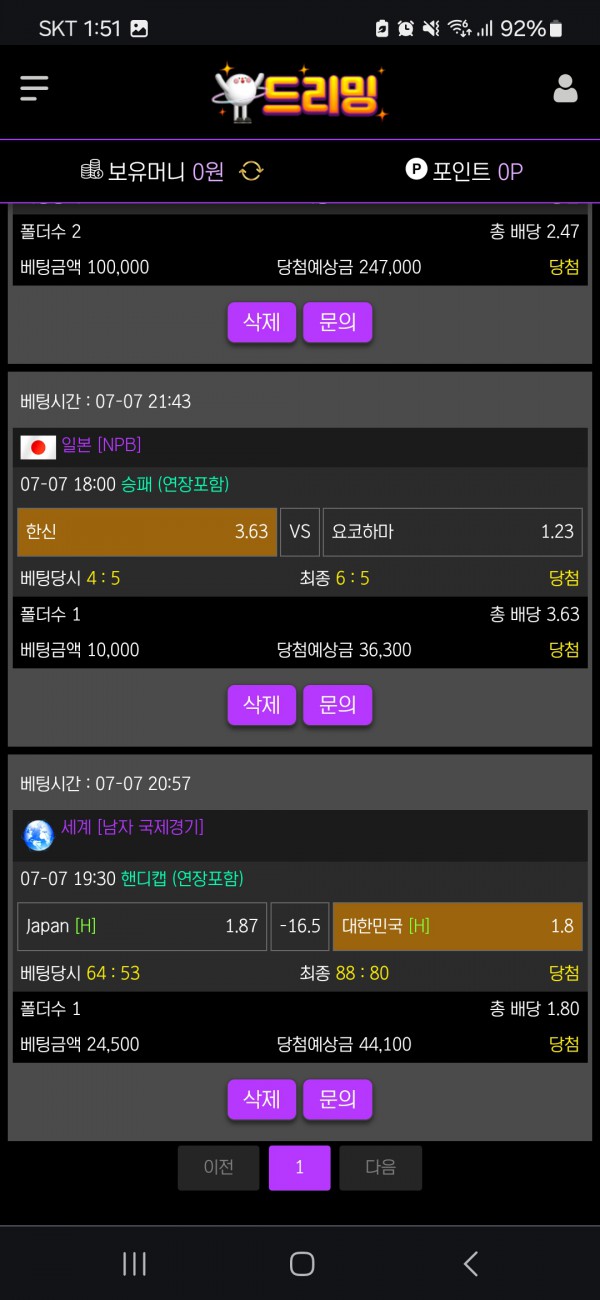Go to the 이전 page
Viewport: 600px width, 1300px height.
[x=218, y=1167]
